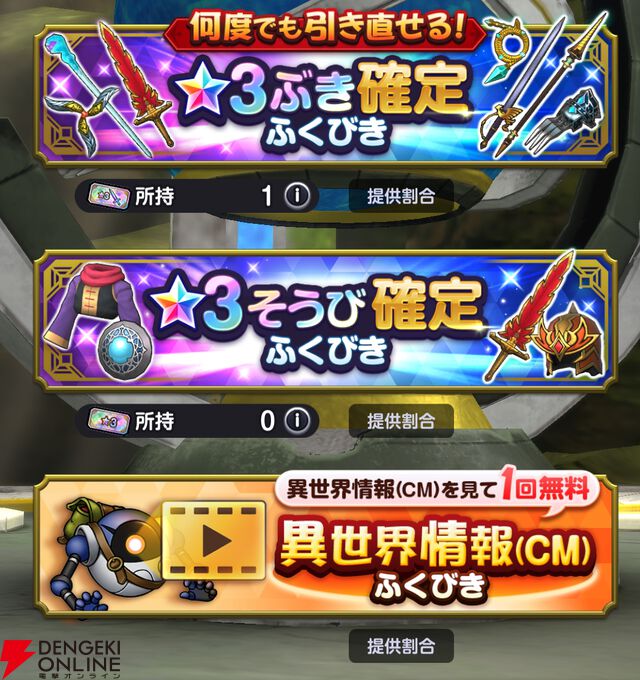Open the info icon next to the equipment ticket count
The width and height of the screenshot is (640, 680).
[294, 420]
